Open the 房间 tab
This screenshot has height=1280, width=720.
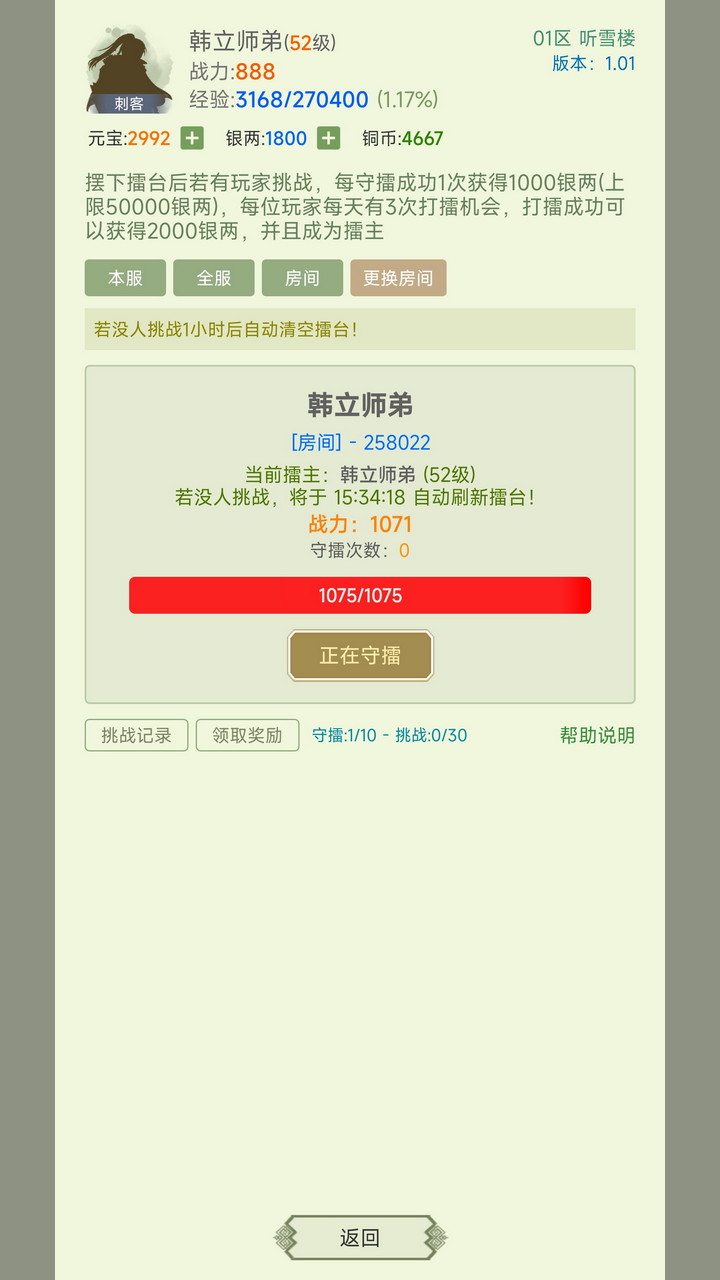(x=302, y=278)
